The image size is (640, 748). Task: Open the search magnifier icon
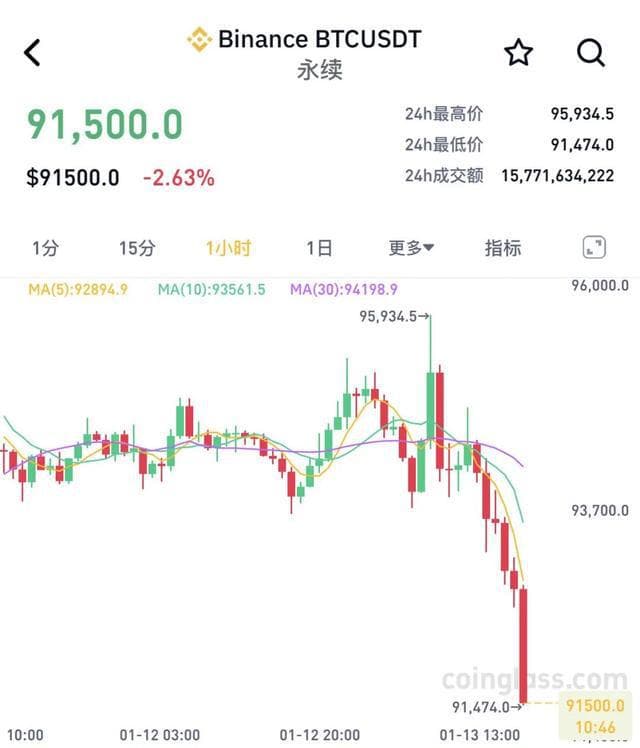(591, 52)
